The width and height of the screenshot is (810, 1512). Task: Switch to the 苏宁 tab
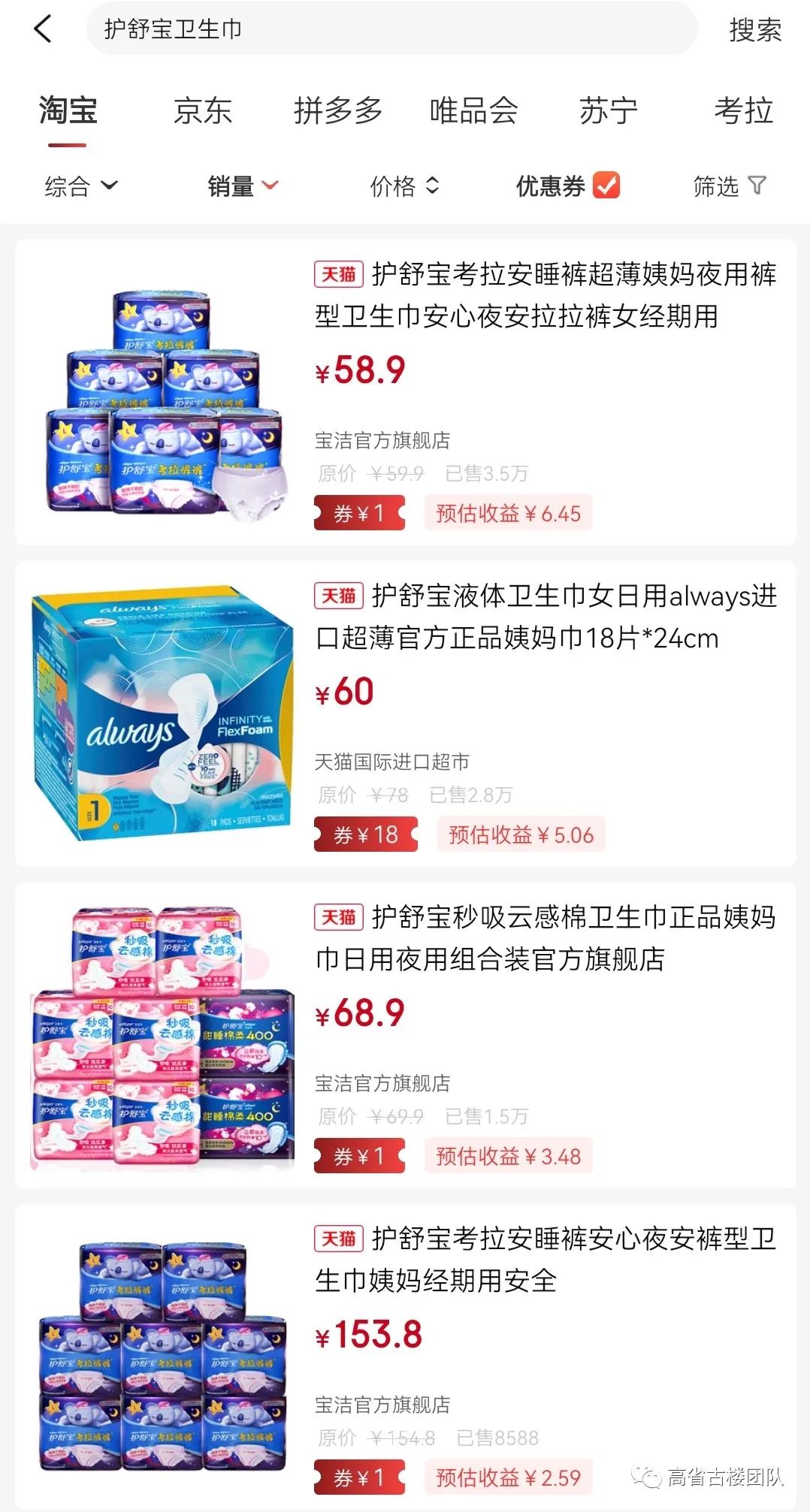coord(608,111)
